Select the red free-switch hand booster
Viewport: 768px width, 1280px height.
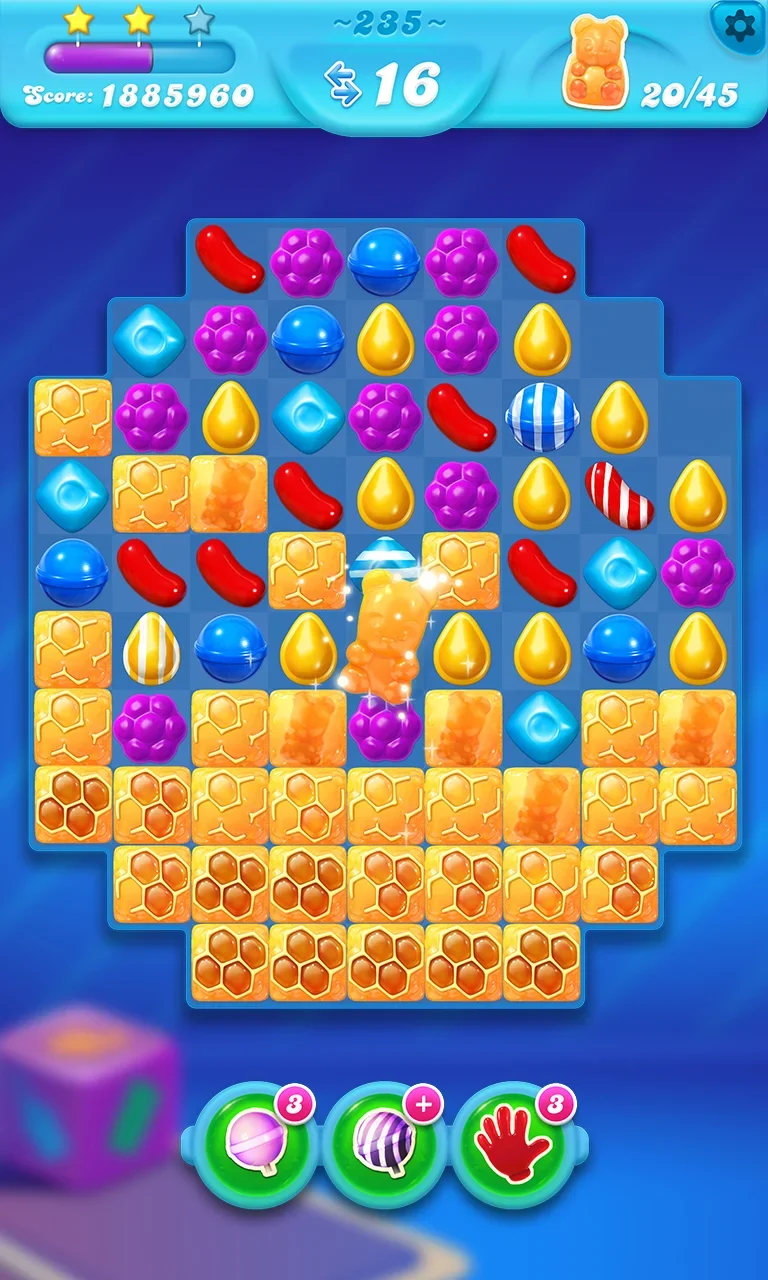click(513, 1144)
